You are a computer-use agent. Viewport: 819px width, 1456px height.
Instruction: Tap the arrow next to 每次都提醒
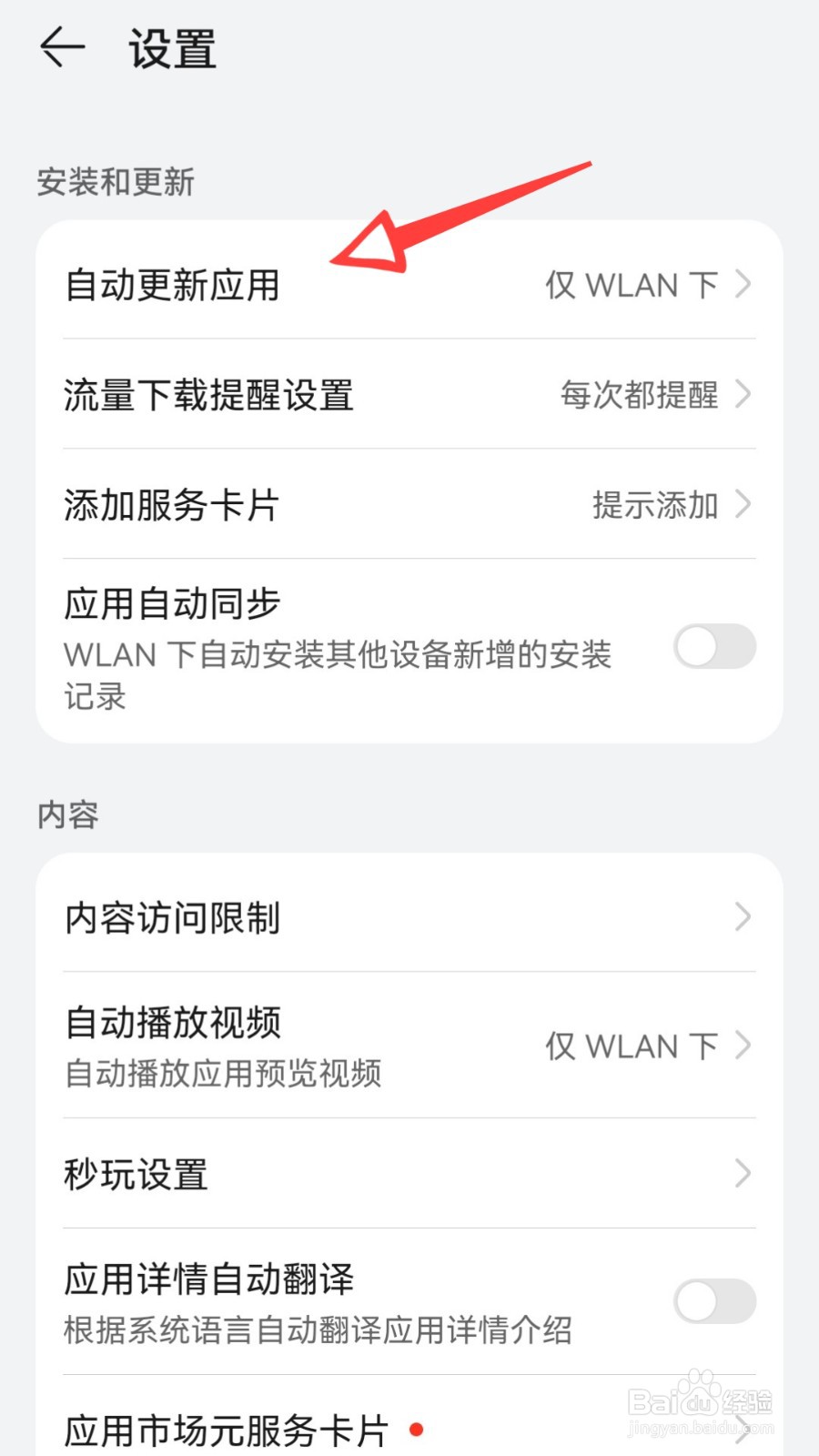click(x=743, y=395)
